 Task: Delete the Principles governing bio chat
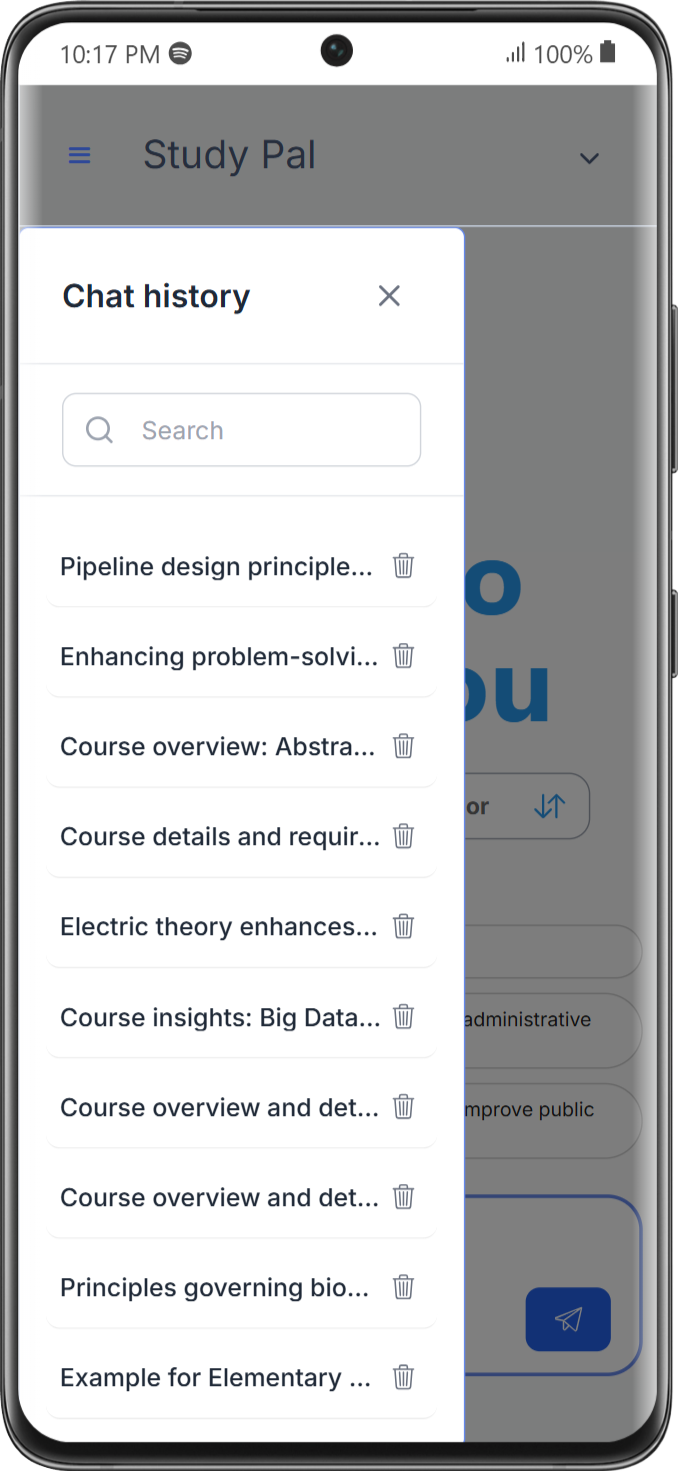[403, 1287]
